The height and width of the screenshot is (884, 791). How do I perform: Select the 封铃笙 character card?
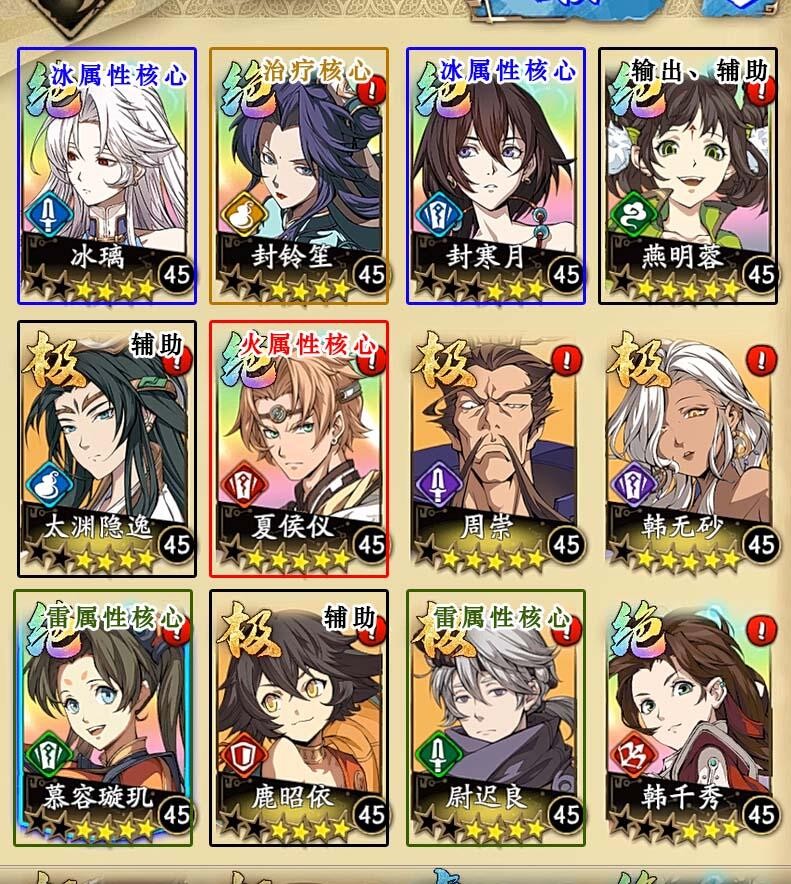click(x=300, y=175)
